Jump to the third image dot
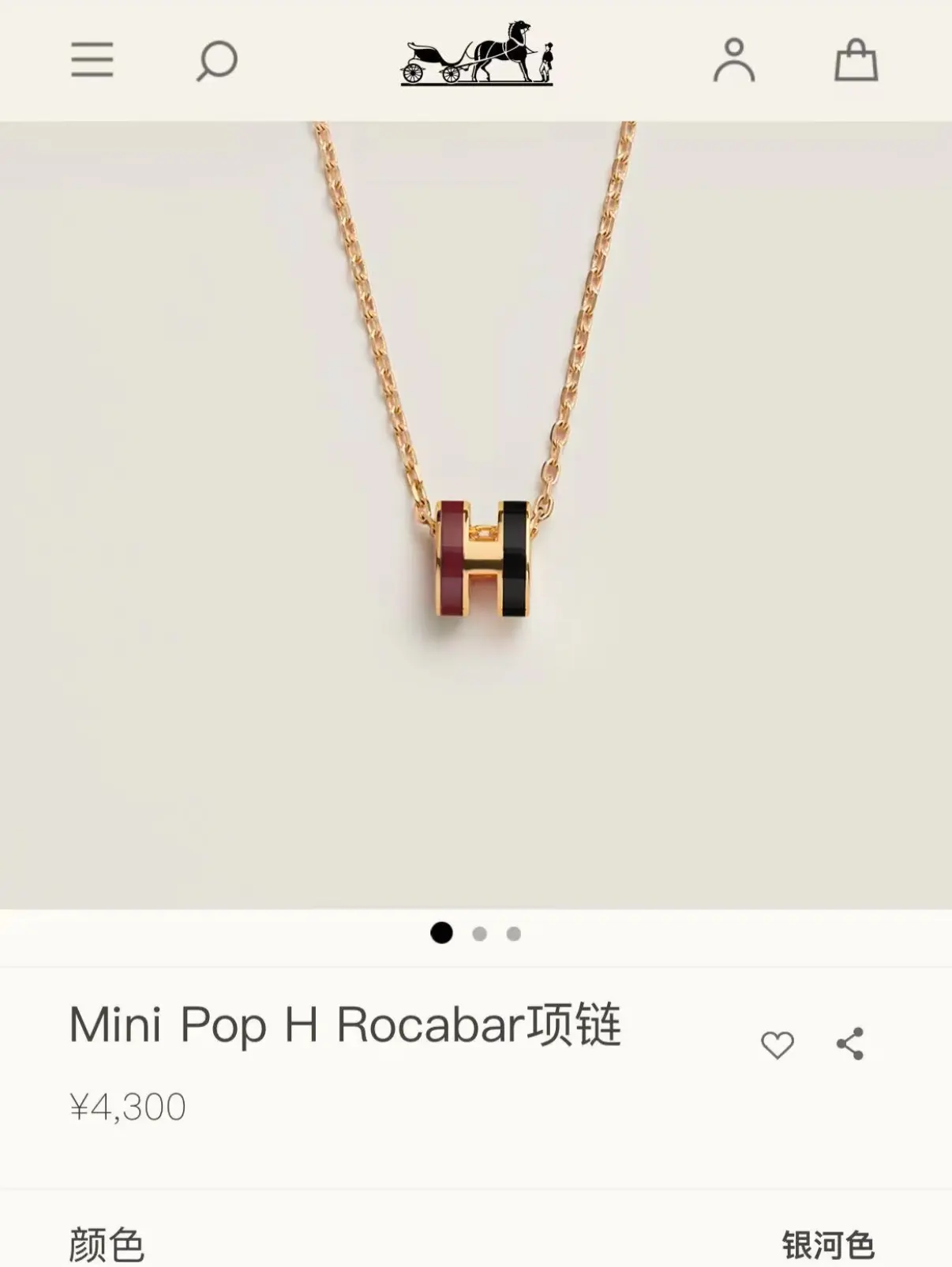This screenshot has width=952, height=1267. [x=514, y=934]
